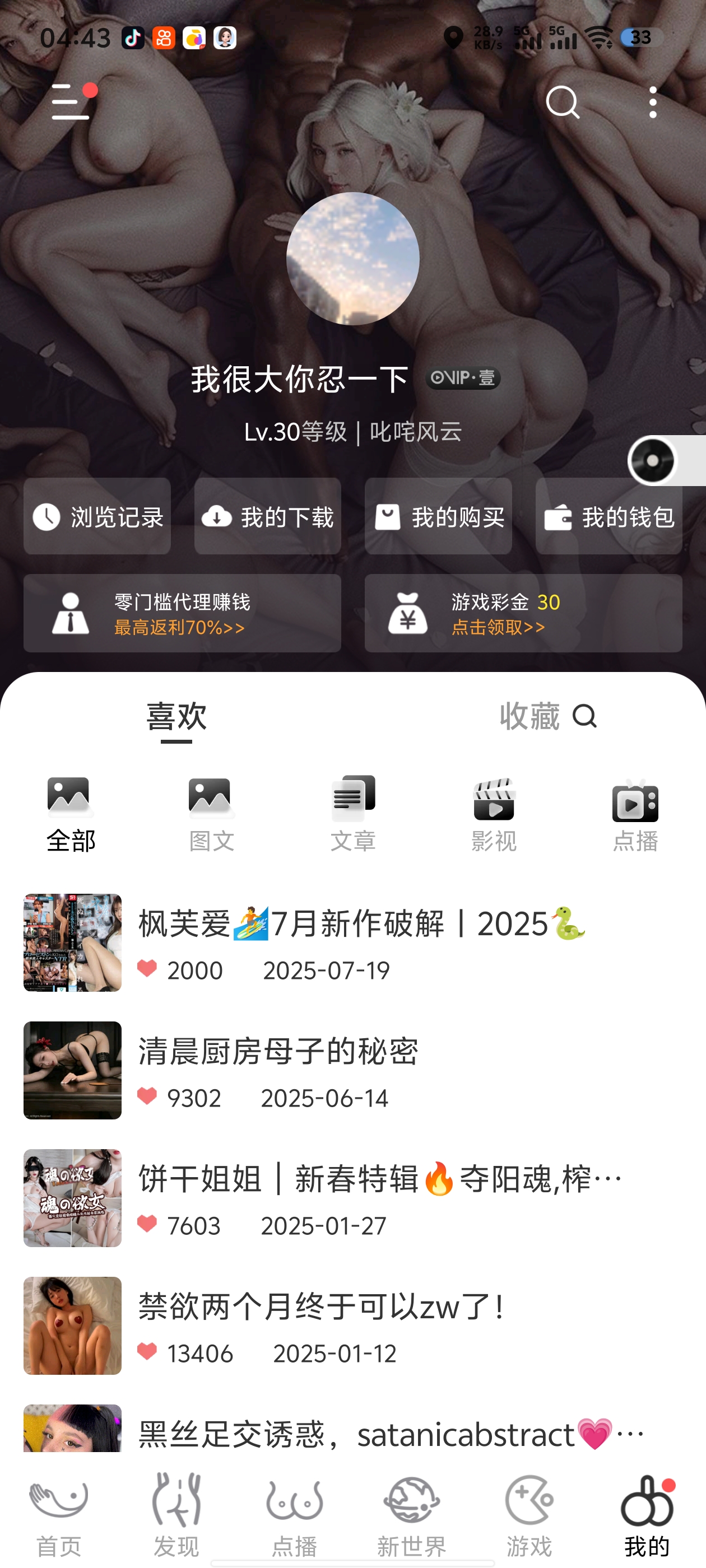Open 浏览记录 browsing history

[97, 517]
